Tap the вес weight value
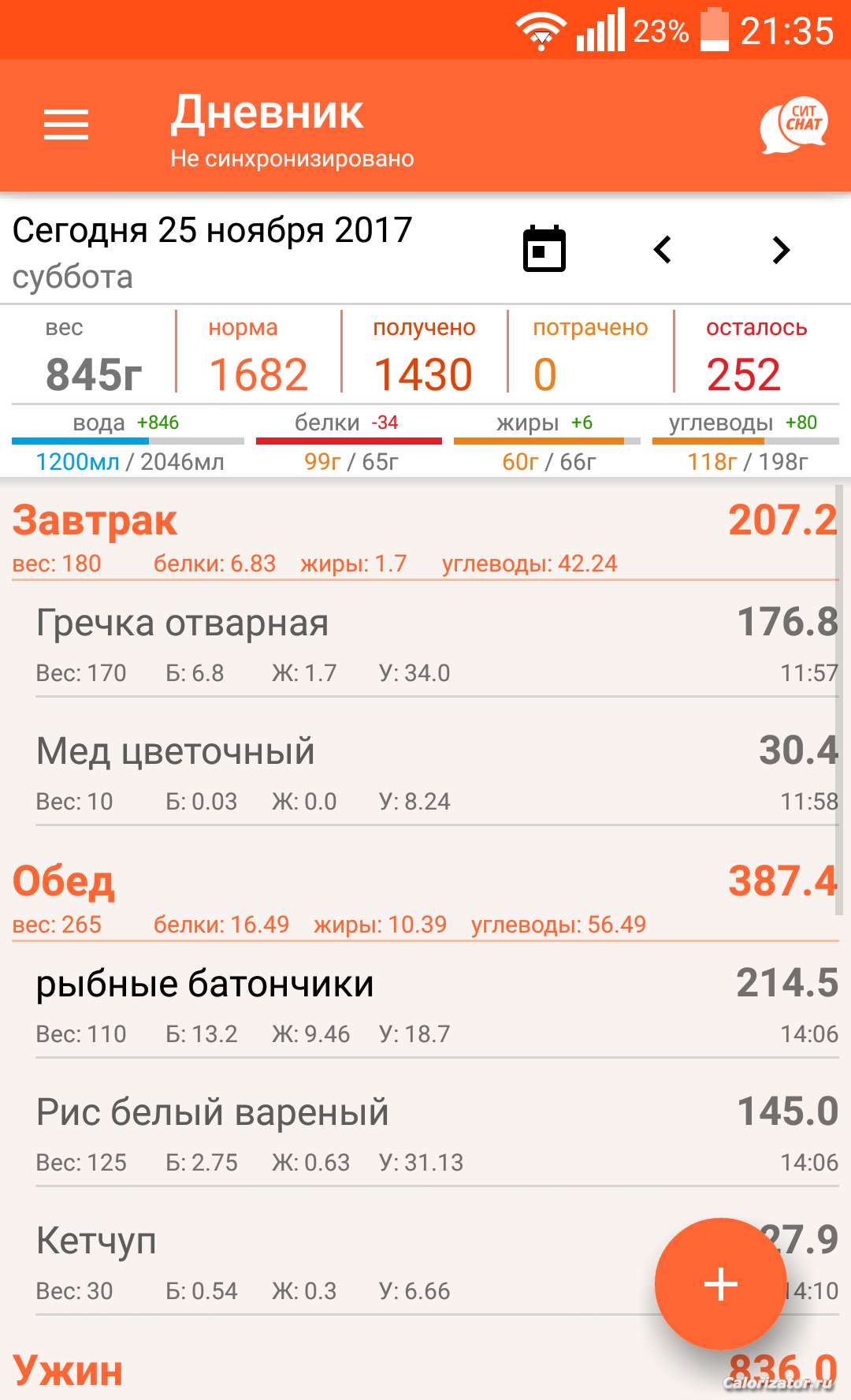Screen dimensions: 851x1400 93,374
